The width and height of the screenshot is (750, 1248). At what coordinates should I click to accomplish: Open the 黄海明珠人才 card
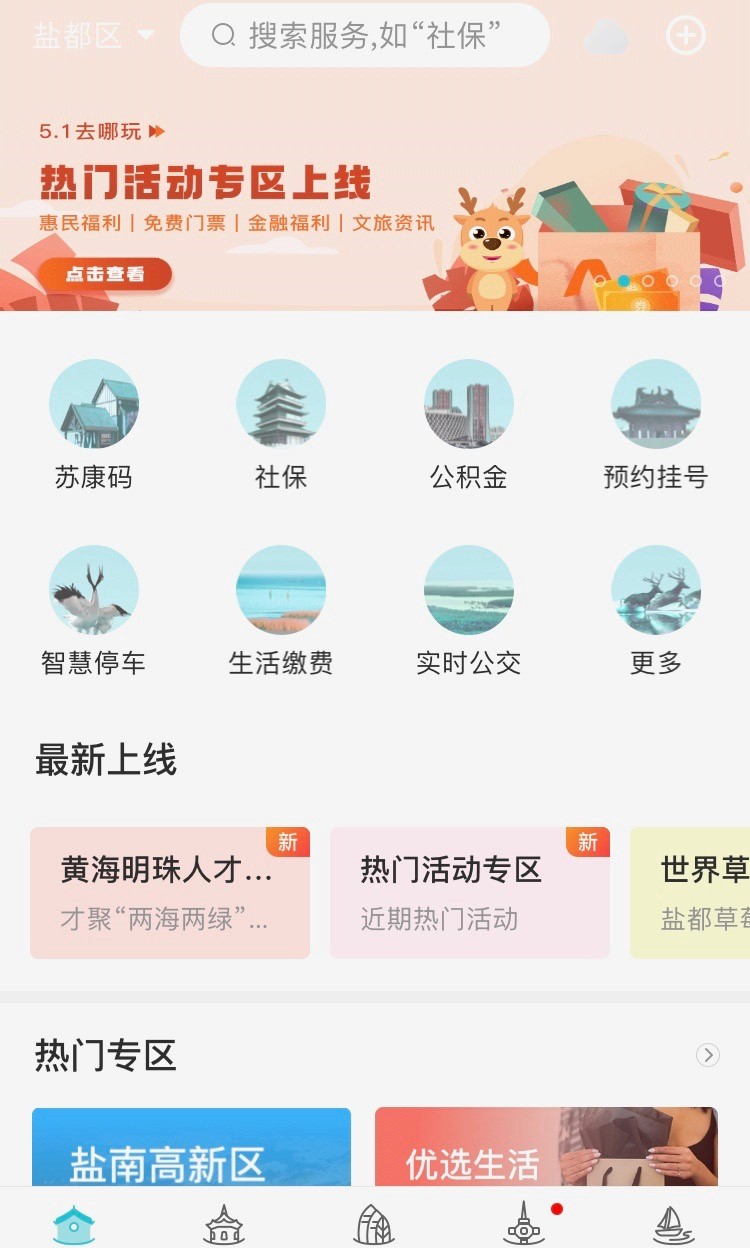[x=170, y=892]
